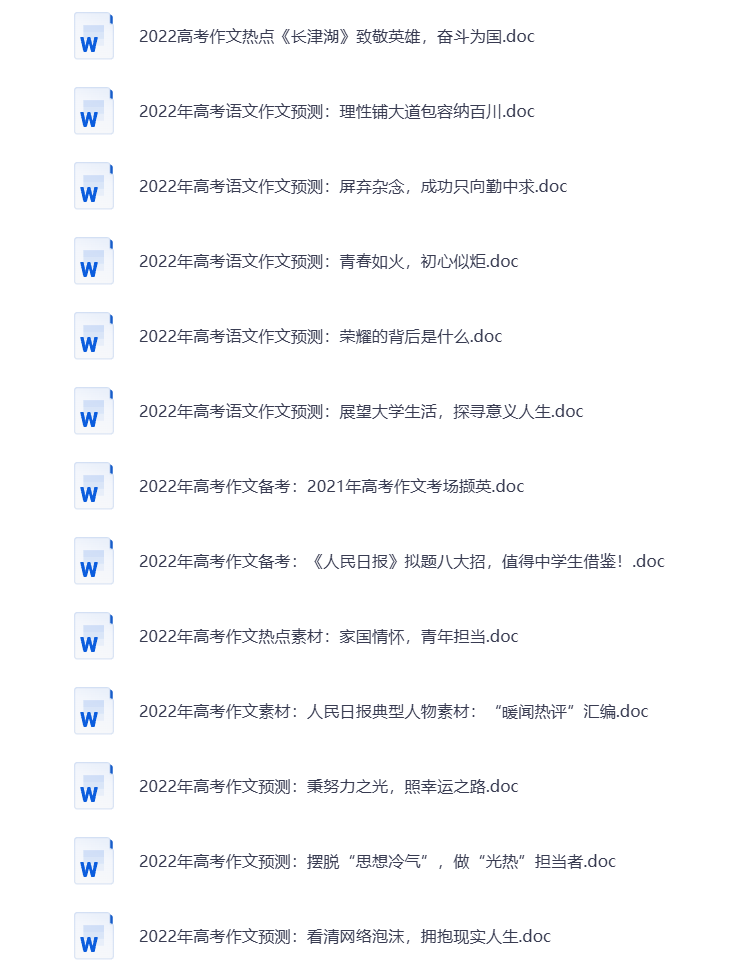This screenshot has height=973, width=748.
Task: Select the Word icon for 屏弃杂念 document
Action: point(93,185)
